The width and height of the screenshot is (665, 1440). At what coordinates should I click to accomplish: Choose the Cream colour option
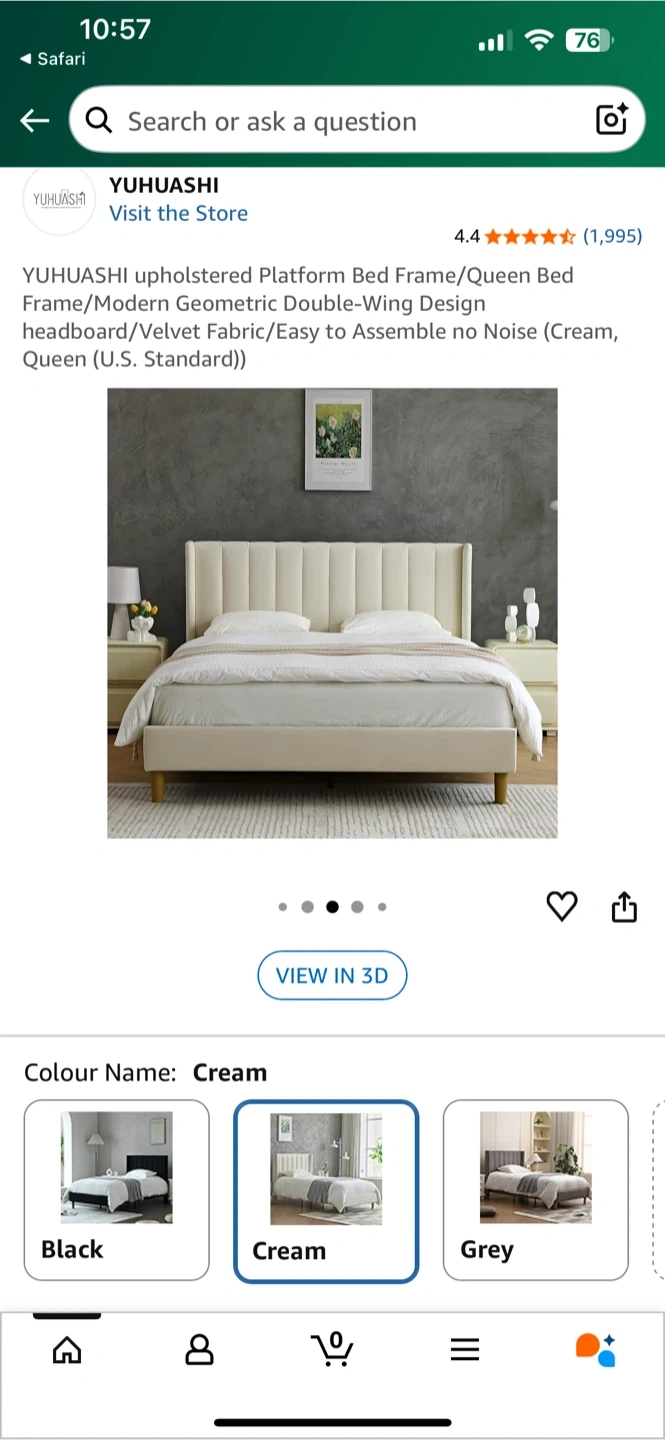pyautogui.click(x=326, y=1190)
